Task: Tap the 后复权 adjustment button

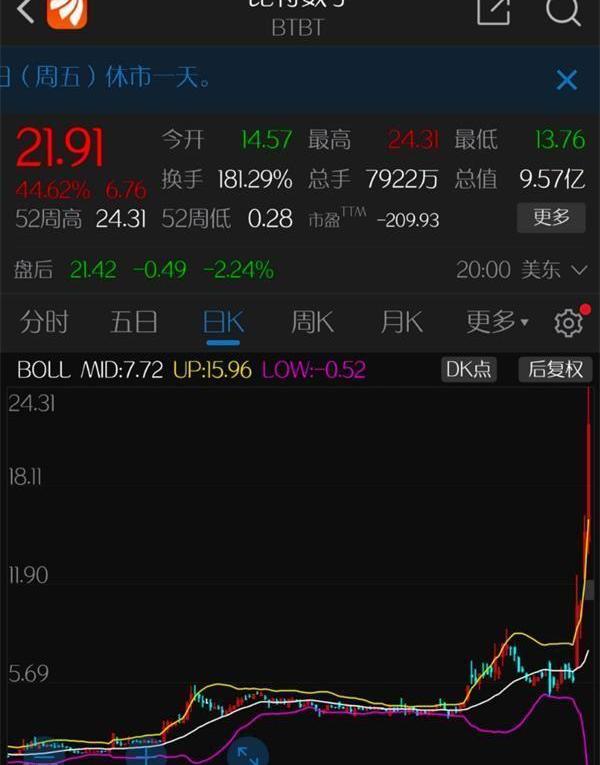Action: tap(555, 370)
